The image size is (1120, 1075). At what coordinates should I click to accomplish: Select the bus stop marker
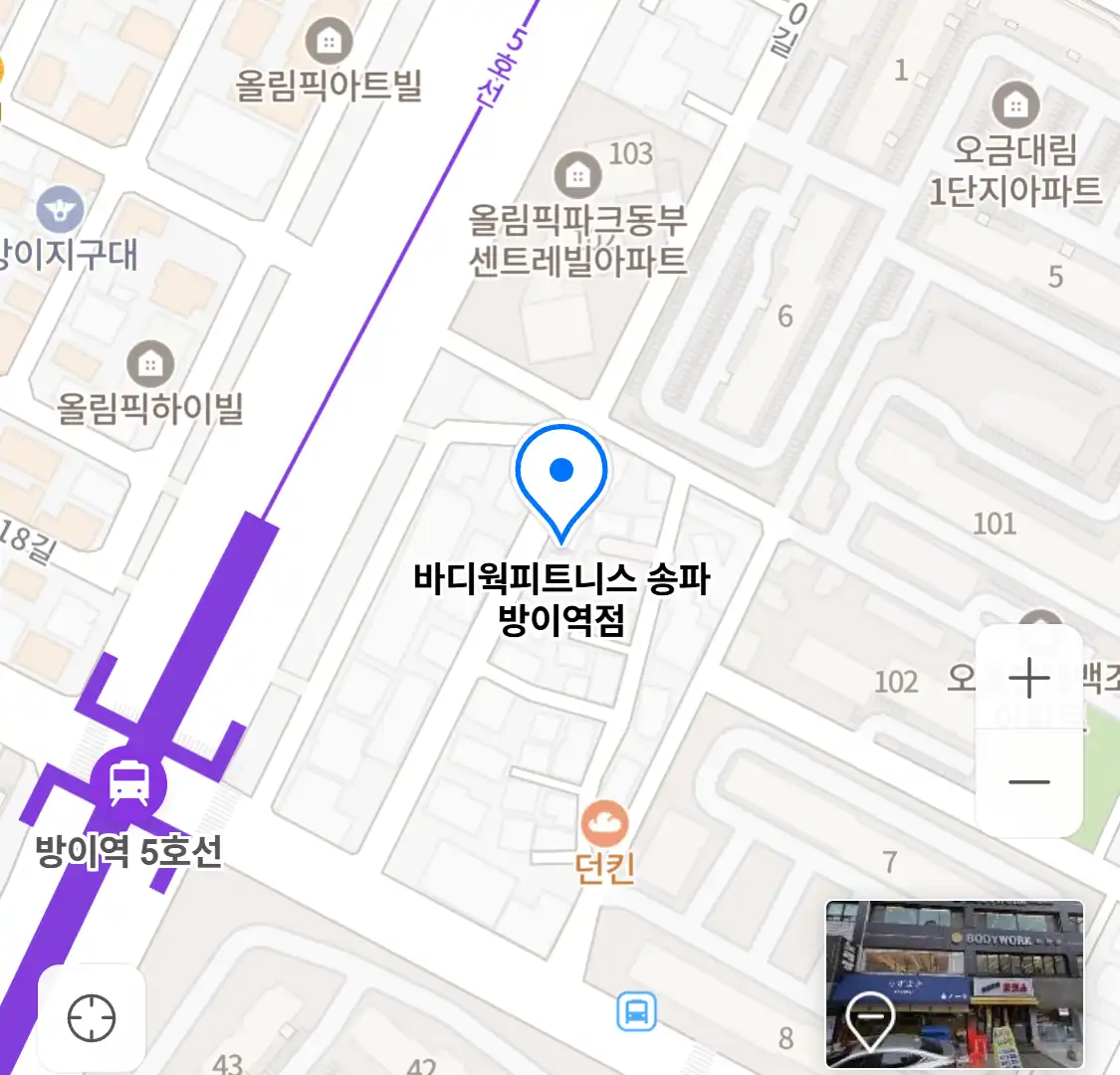(x=636, y=1012)
